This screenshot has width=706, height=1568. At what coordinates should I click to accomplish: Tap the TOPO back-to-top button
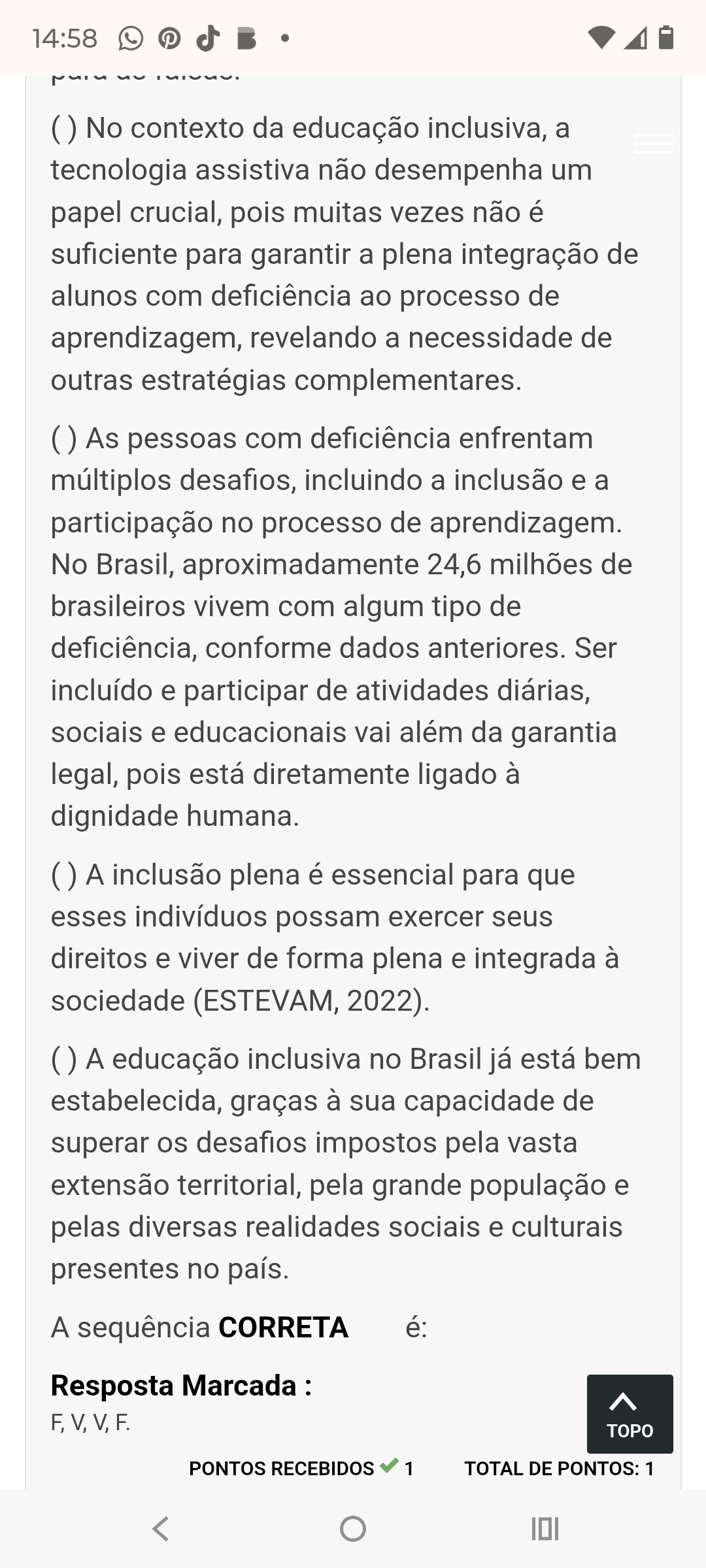630,1414
